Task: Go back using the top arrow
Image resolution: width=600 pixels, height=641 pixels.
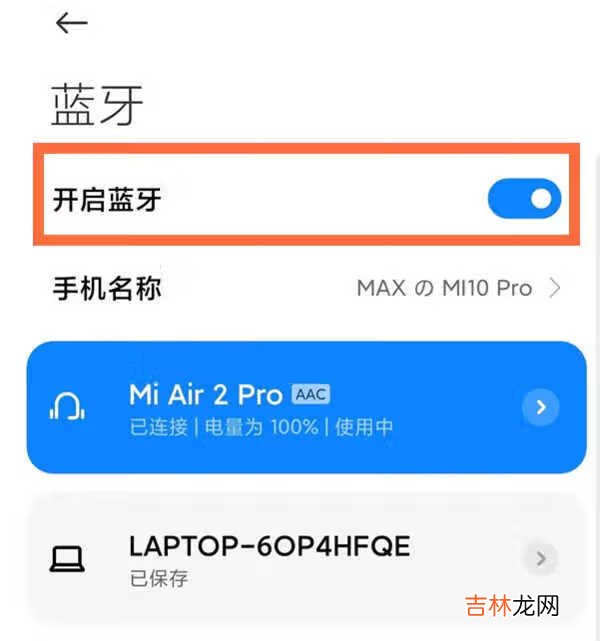Action: [71, 24]
